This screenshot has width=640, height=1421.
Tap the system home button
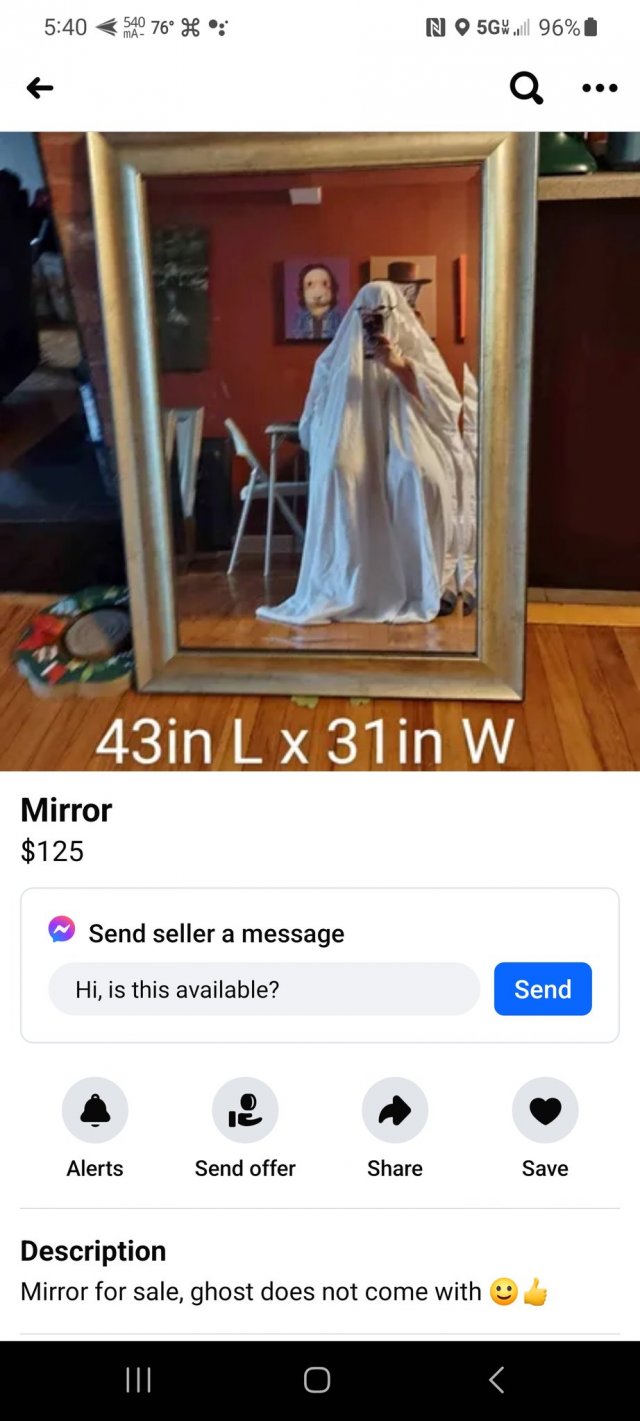[x=317, y=1380]
